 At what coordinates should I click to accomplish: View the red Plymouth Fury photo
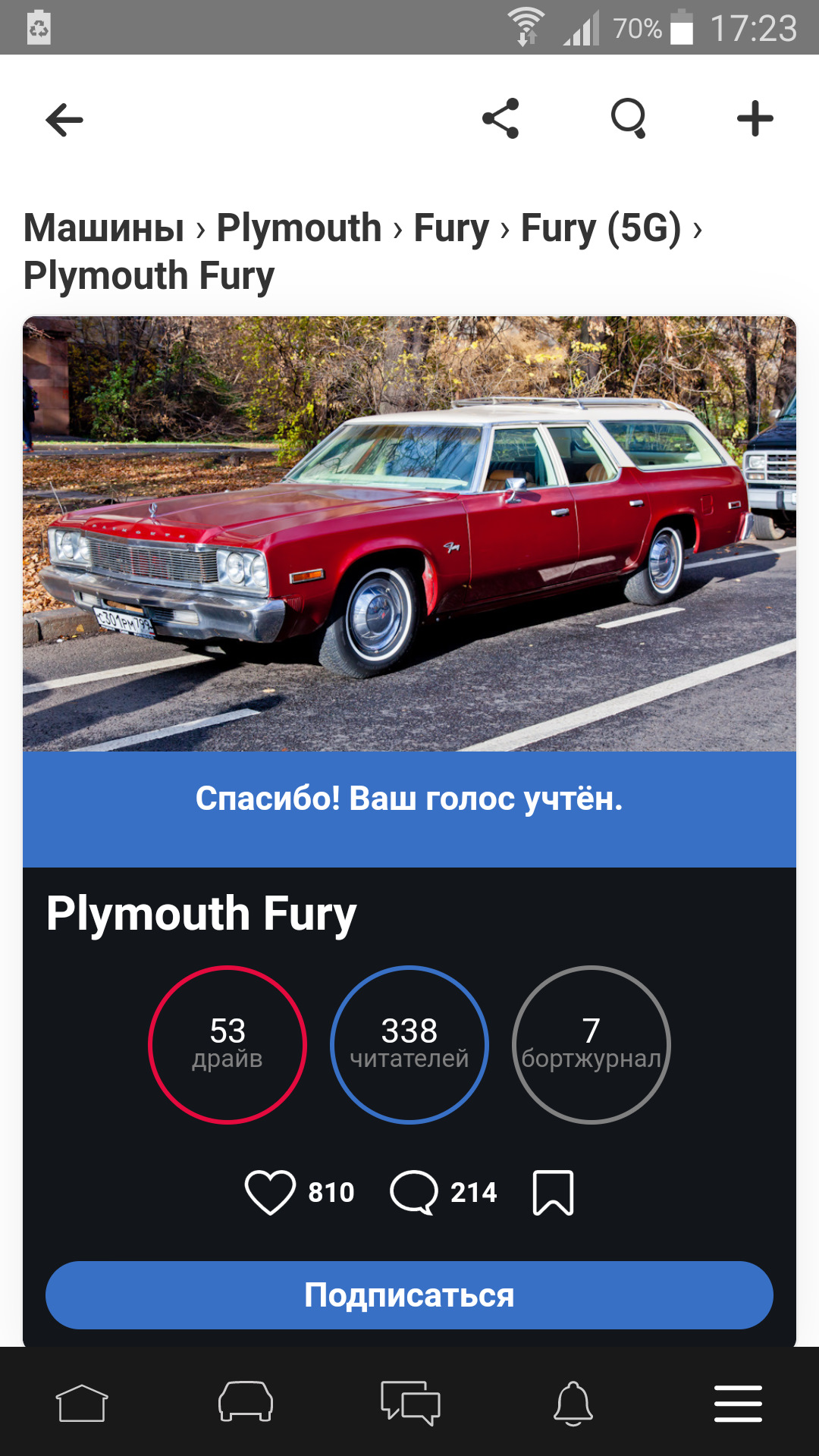tap(409, 533)
